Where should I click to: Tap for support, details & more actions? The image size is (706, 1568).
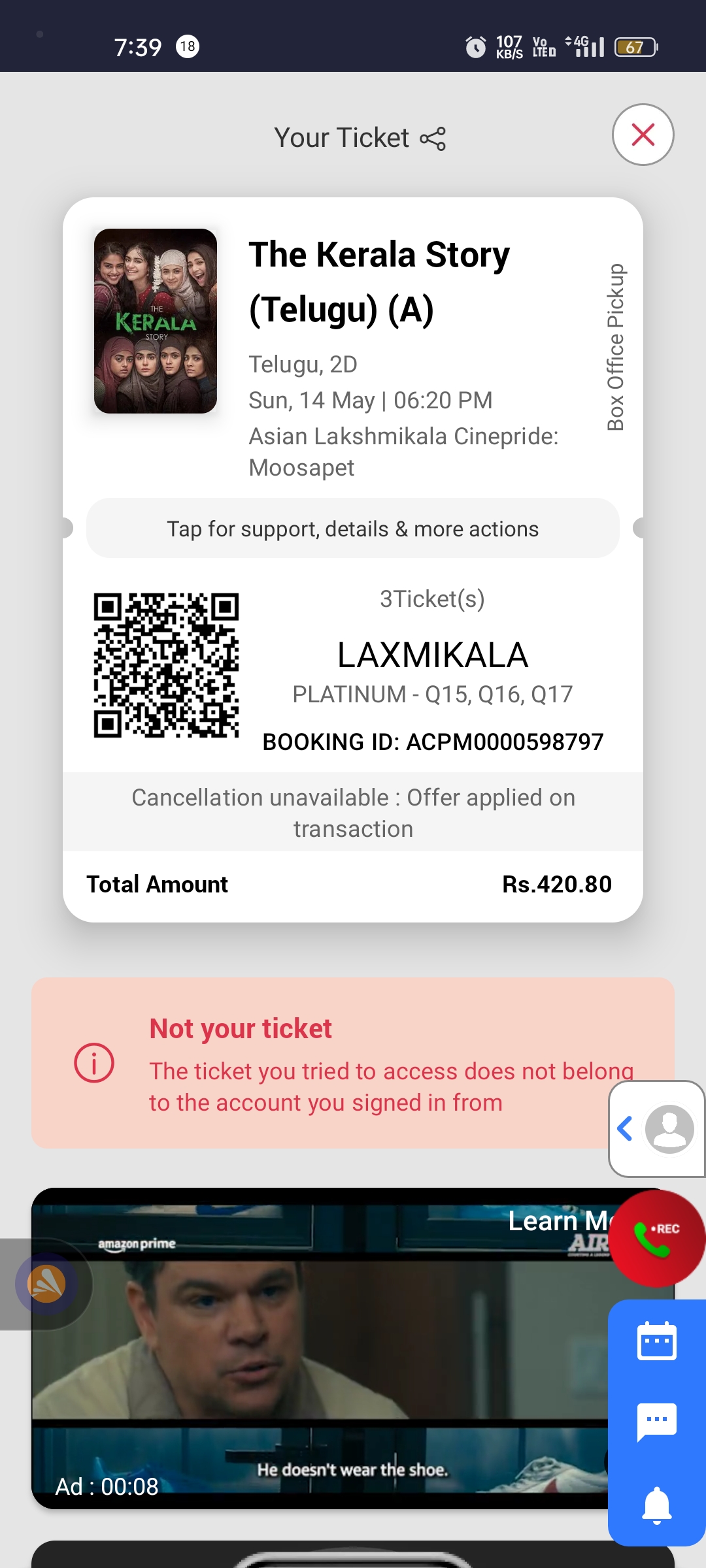click(x=353, y=529)
